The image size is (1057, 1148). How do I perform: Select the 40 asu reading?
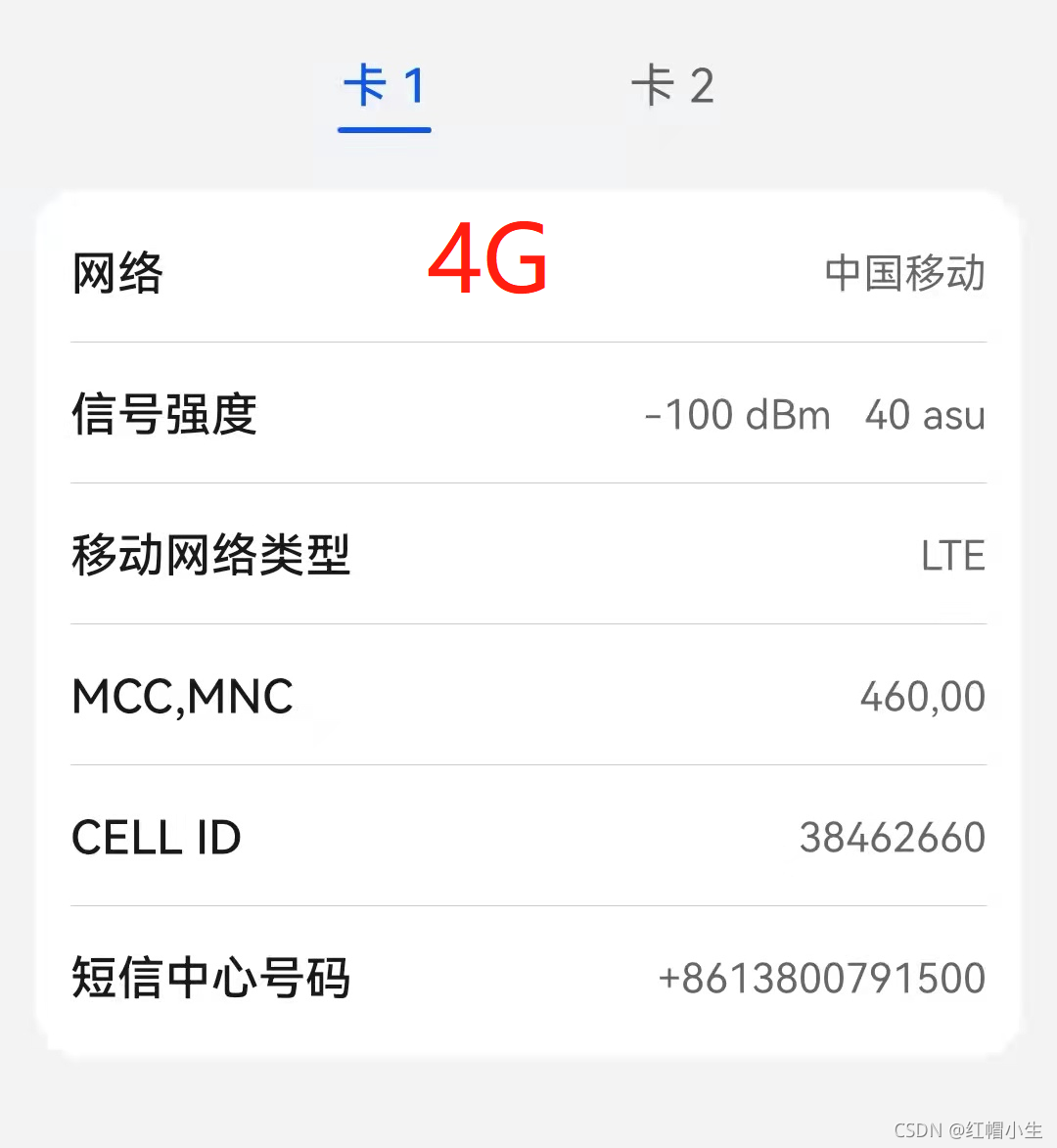(925, 415)
